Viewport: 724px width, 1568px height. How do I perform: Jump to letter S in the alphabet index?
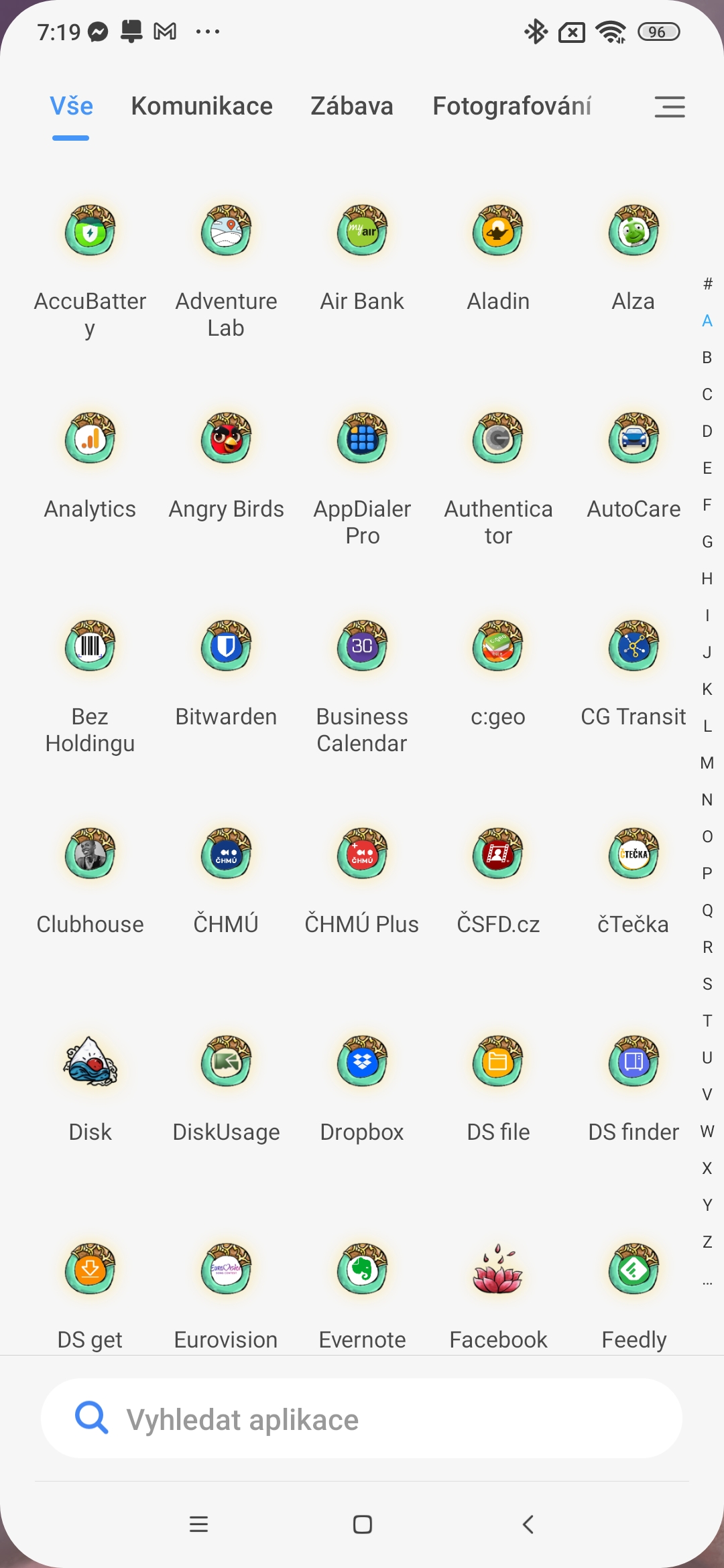tap(707, 984)
